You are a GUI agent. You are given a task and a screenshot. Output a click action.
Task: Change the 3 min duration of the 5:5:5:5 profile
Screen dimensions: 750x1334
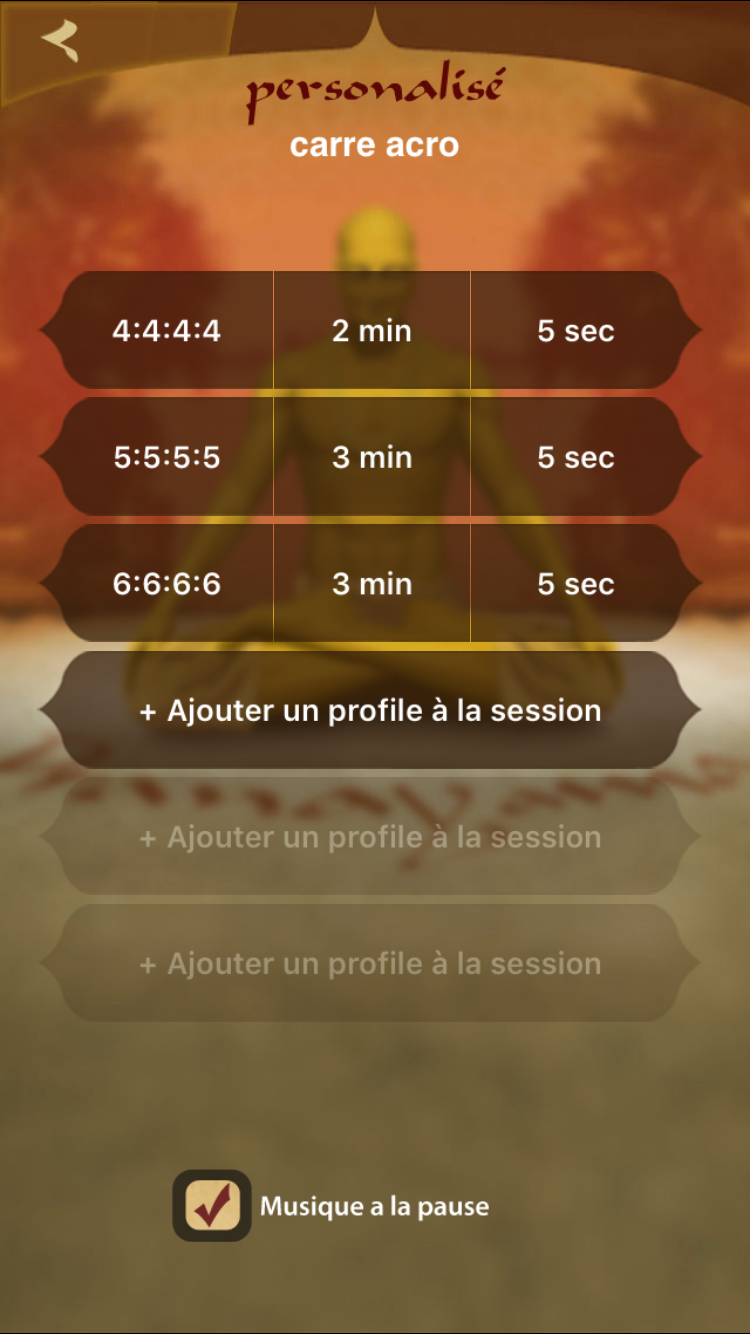point(372,458)
